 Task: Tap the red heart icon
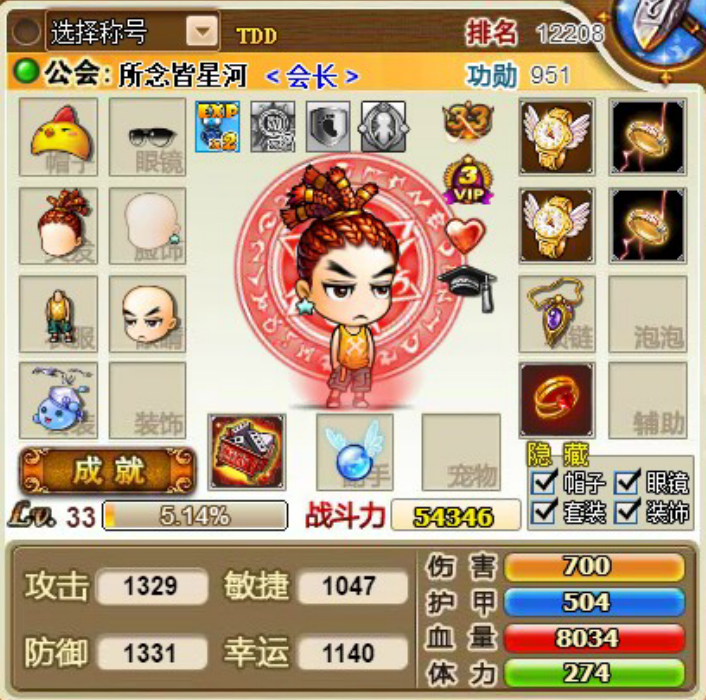(x=463, y=236)
